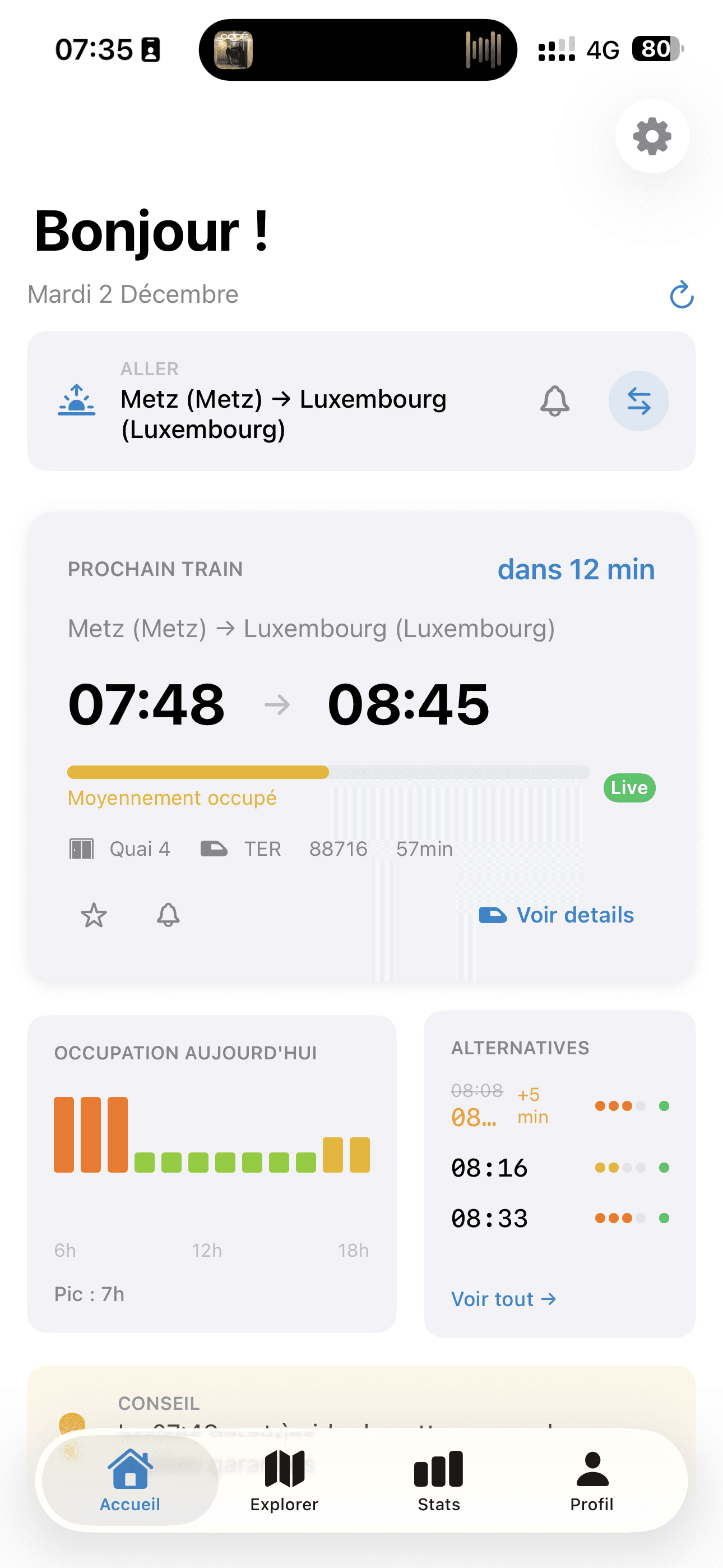Switch to the Profil tab
This screenshot has width=723, height=1568.
click(x=591, y=1481)
